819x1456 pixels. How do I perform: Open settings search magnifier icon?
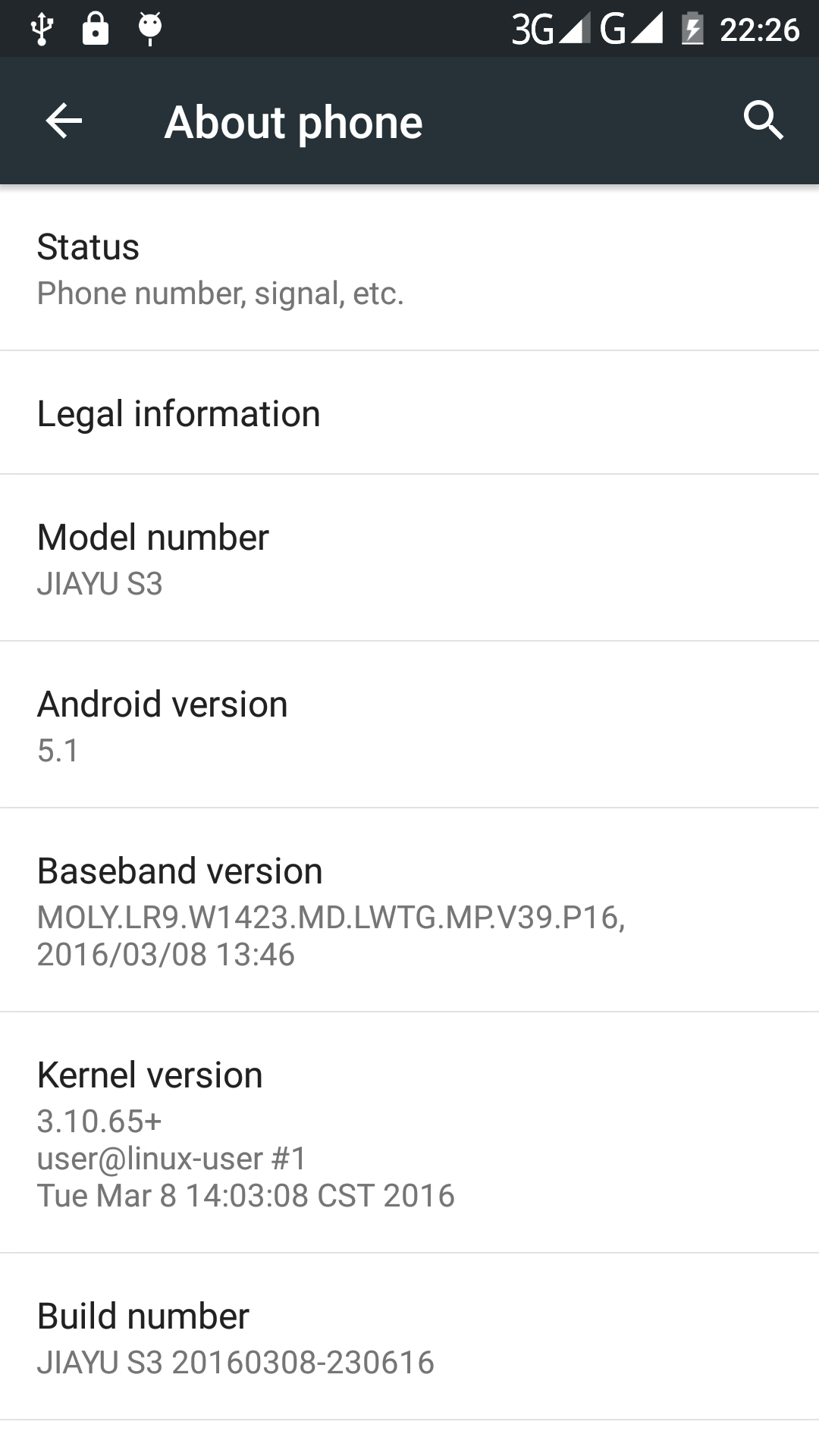pyautogui.click(x=762, y=121)
